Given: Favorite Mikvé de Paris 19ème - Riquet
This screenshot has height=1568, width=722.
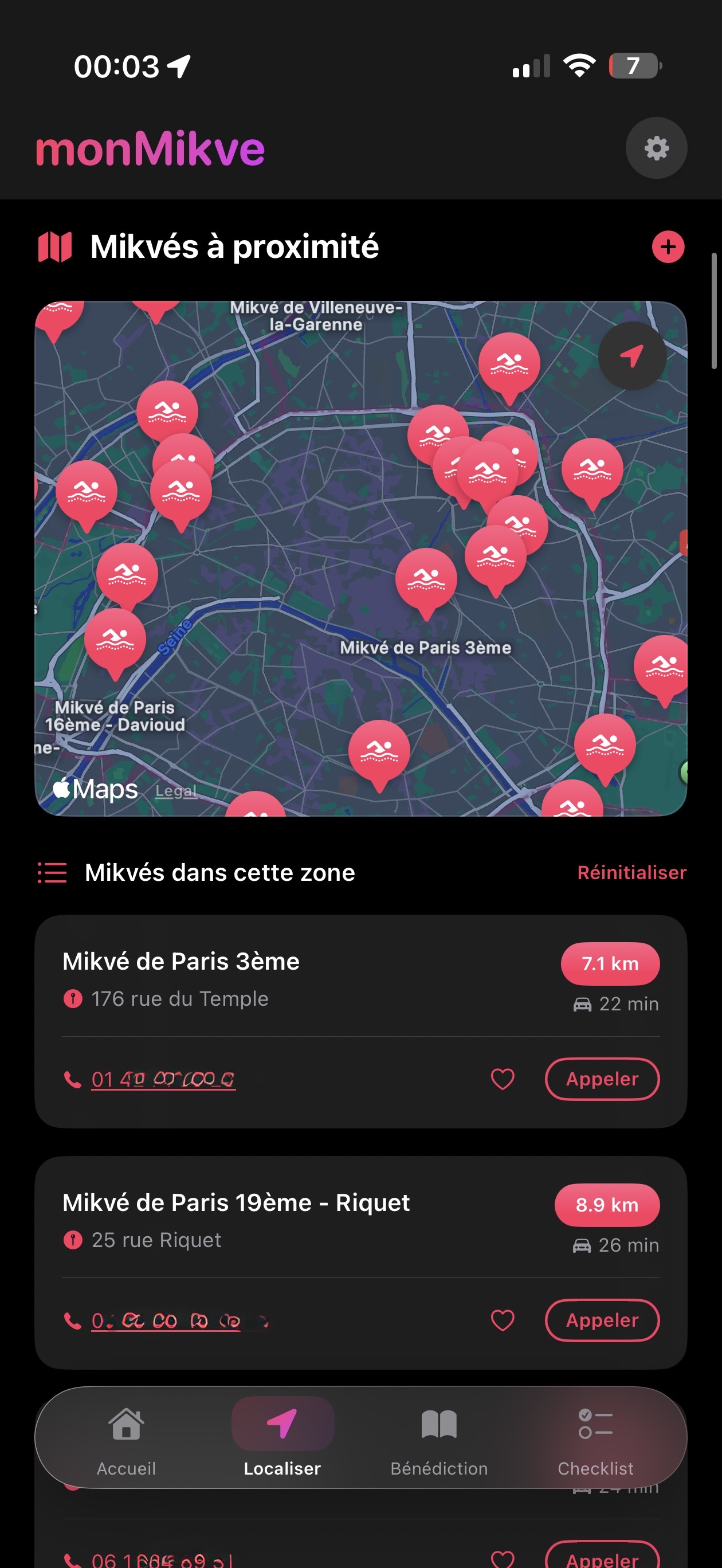Looking at the screenshot, I should (502, 1320).
